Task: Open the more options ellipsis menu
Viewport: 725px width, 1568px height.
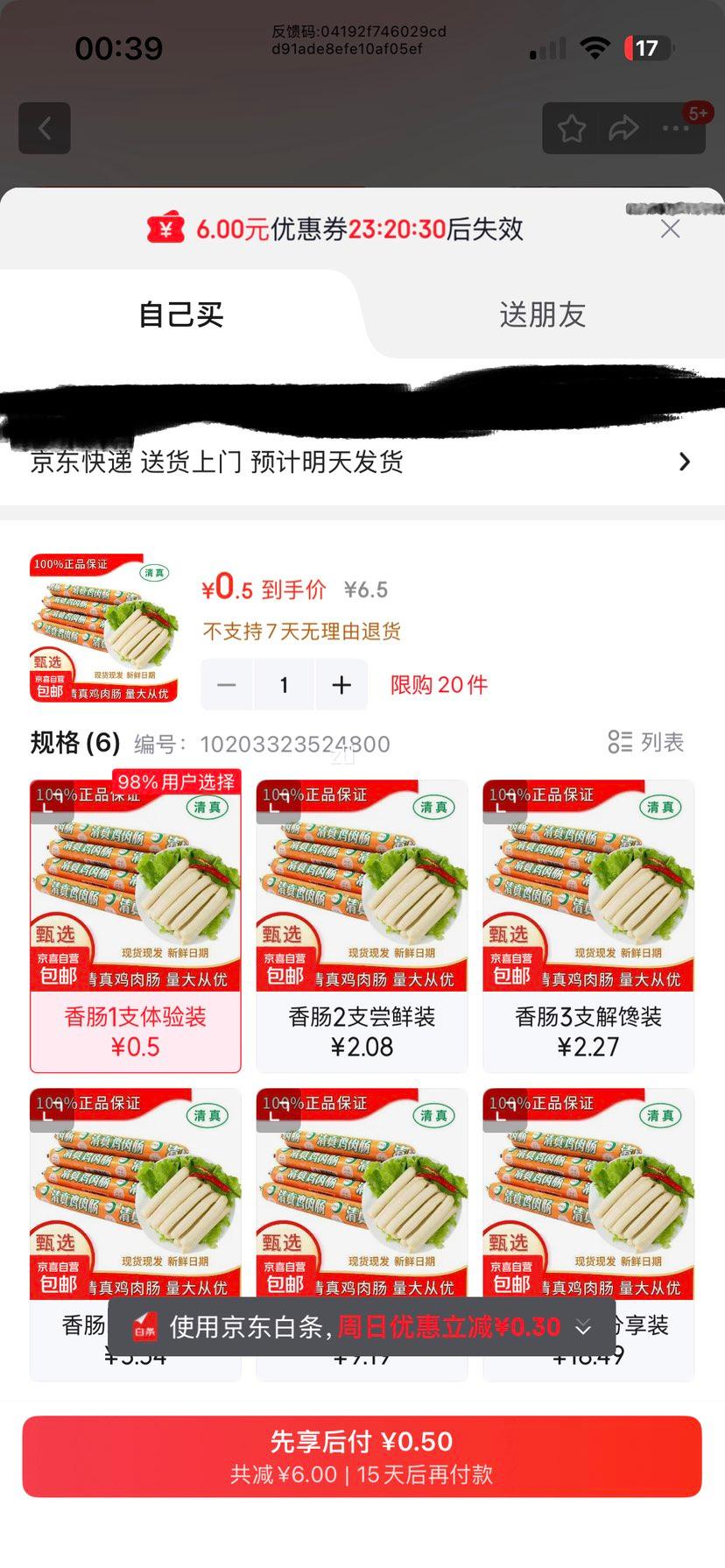Action: click(675, 129)
